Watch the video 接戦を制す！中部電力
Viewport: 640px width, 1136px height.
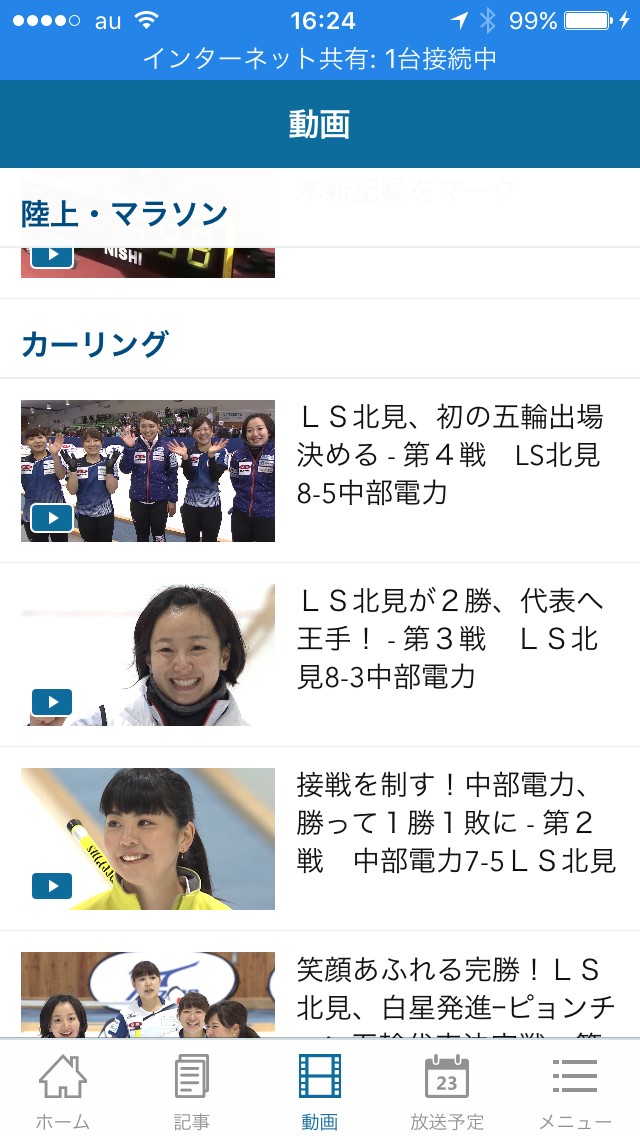click(148, 839)
